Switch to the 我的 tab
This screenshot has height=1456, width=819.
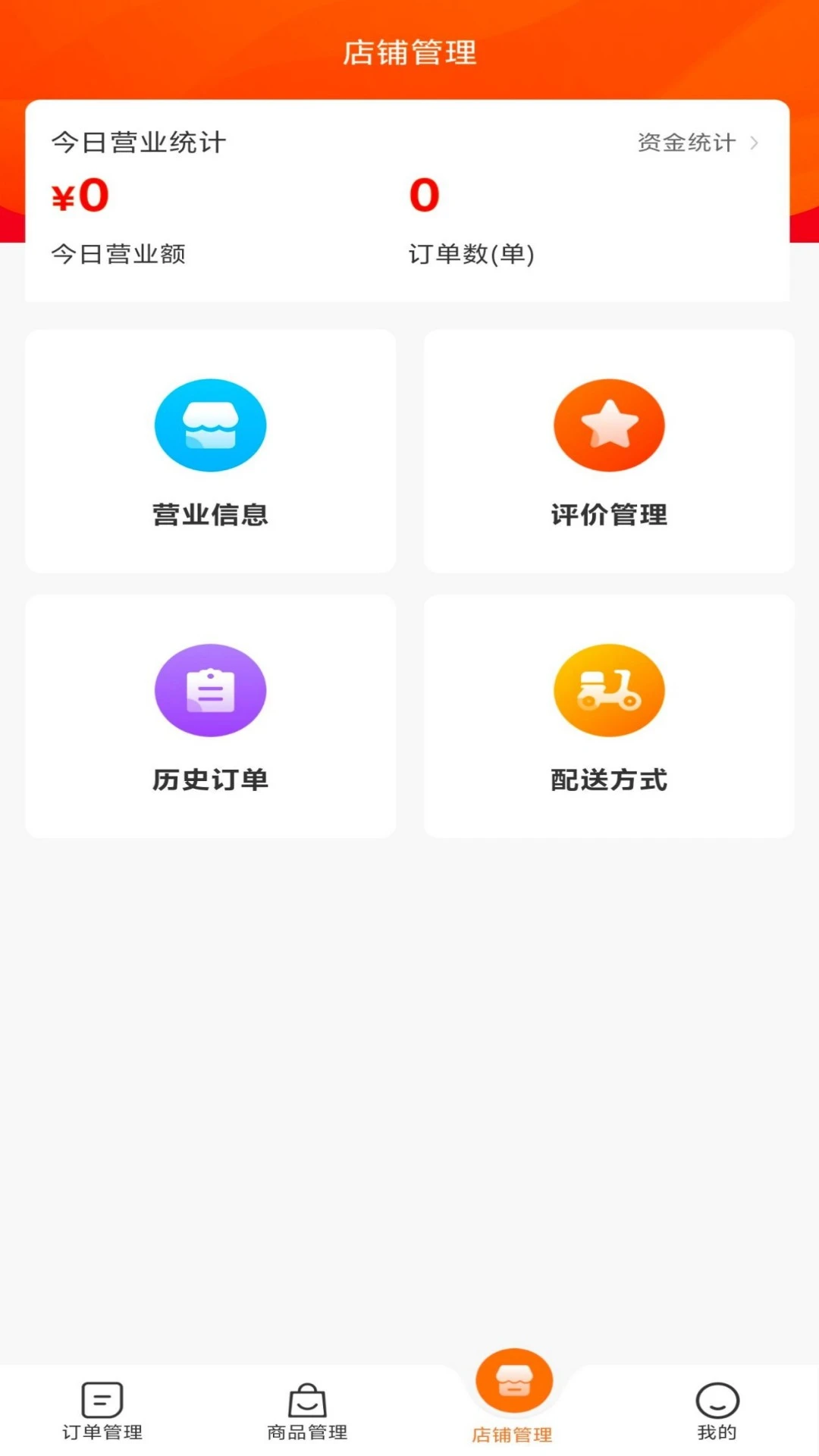717,1410
